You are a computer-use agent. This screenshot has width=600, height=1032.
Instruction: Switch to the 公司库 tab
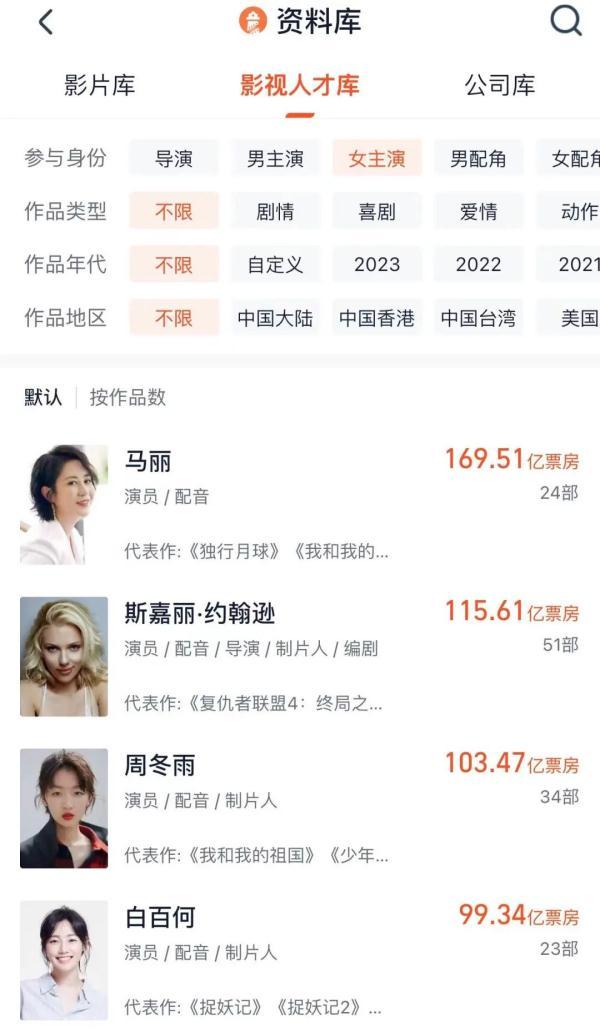point(499,85)
